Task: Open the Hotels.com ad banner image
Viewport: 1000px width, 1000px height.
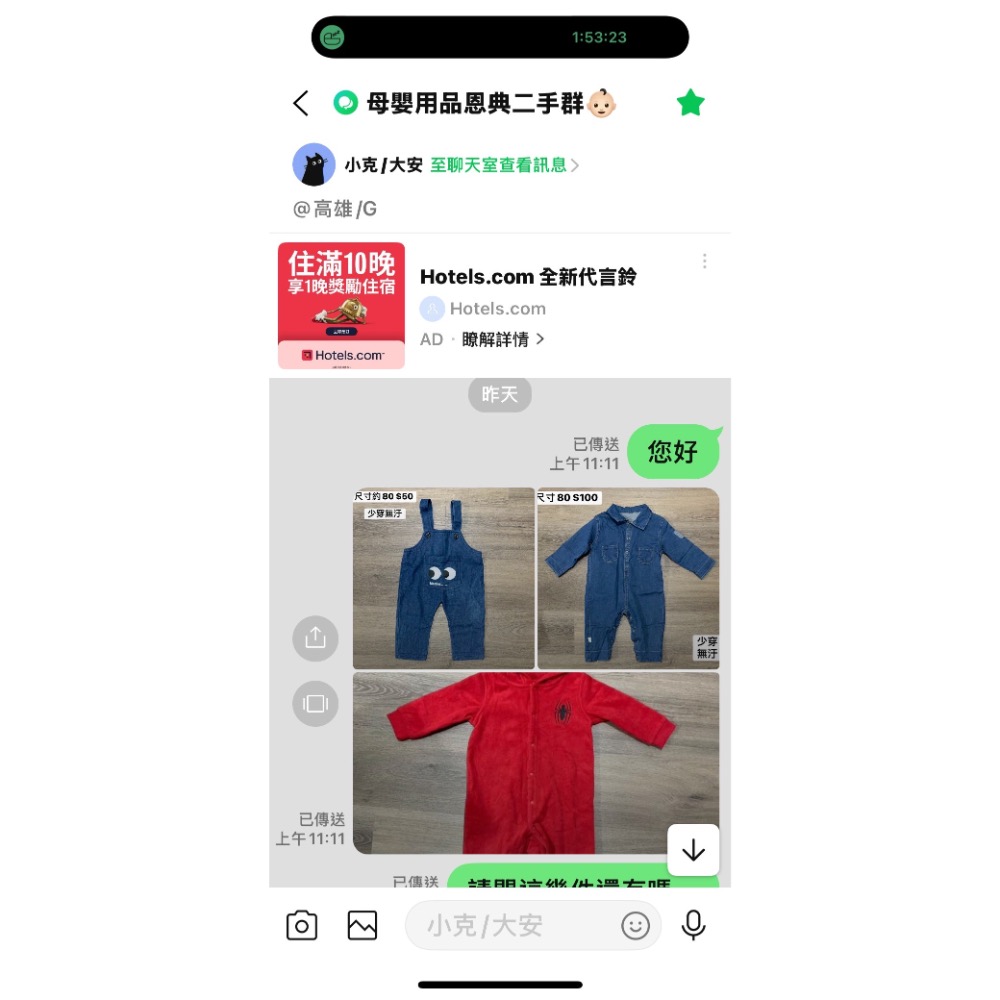Action: pyautogui.click(x=341, y=305)
